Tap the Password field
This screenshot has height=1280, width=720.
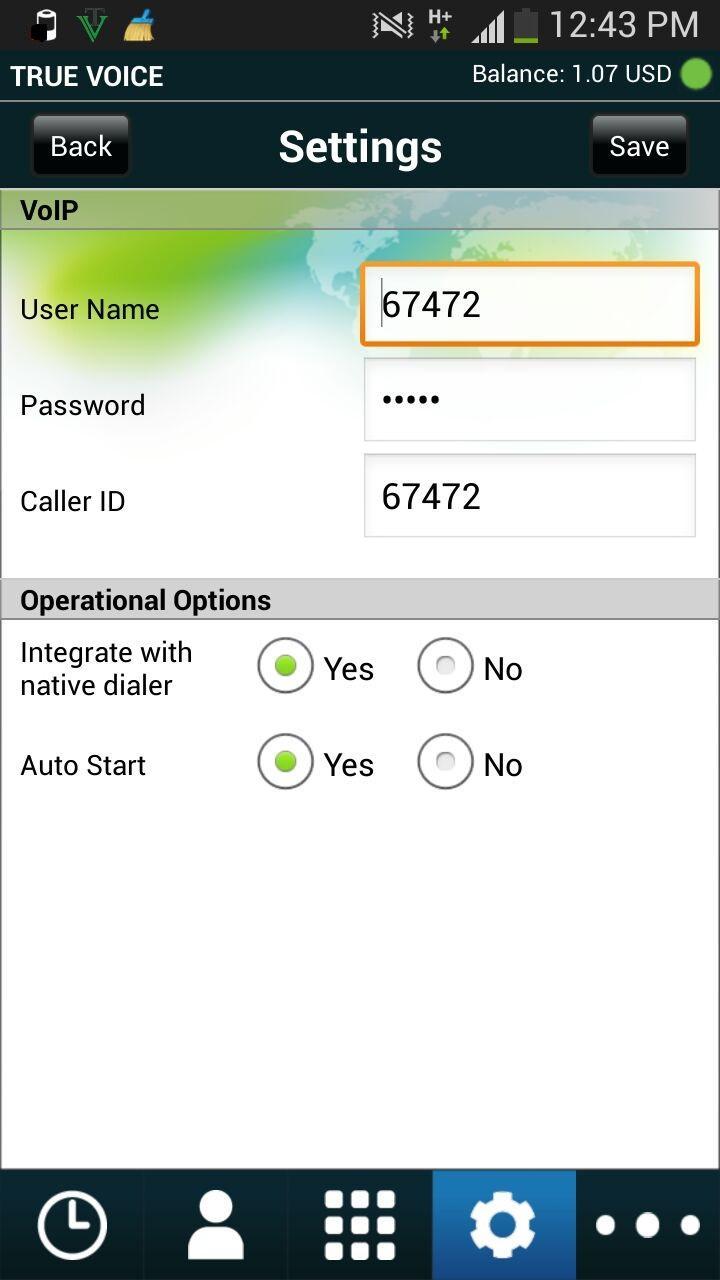pyautogui.click(x=529, y=400)
